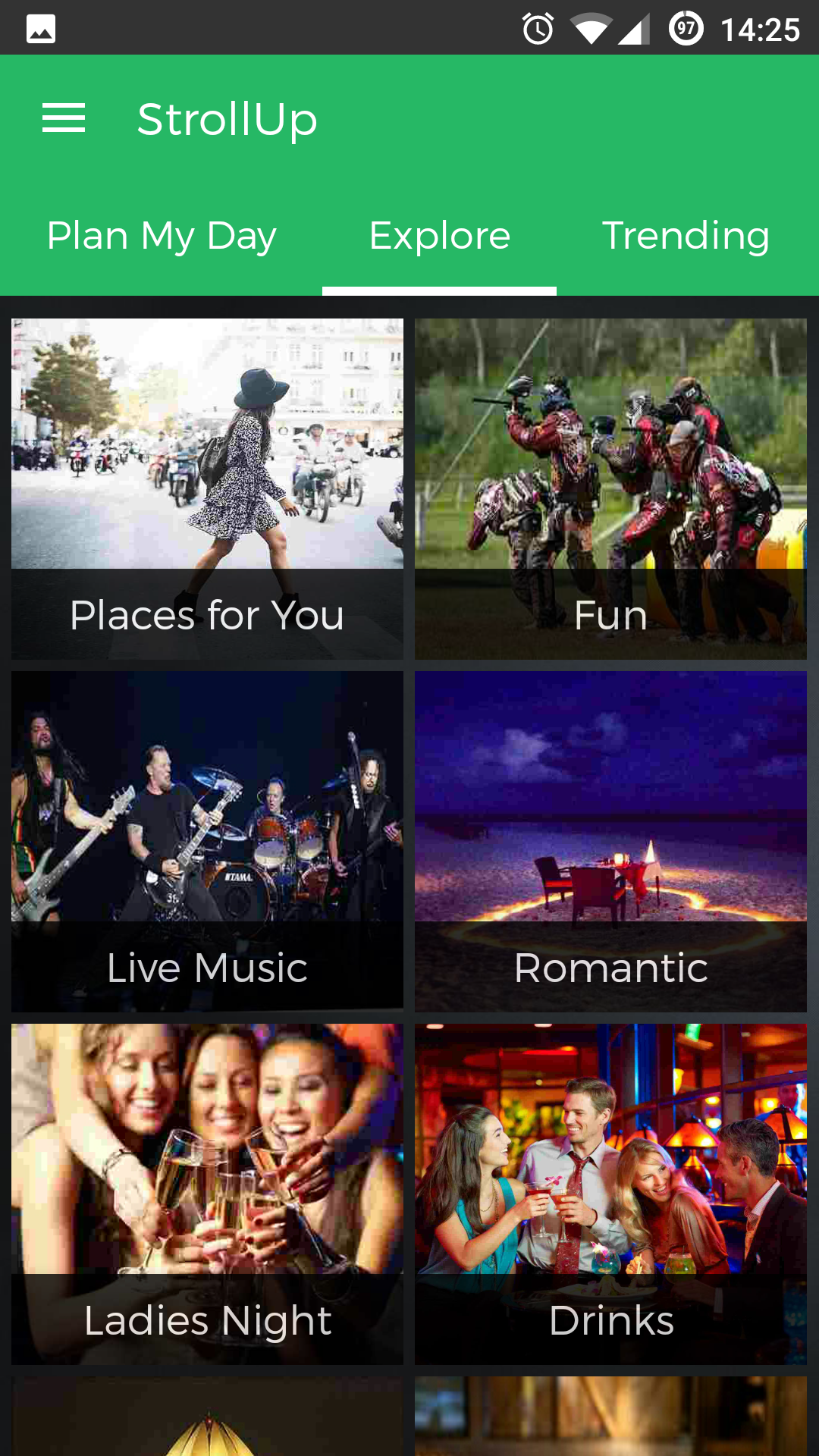Tap the Drinks category tile
The image size is (819, 1456).
[x=610, y=1194]
